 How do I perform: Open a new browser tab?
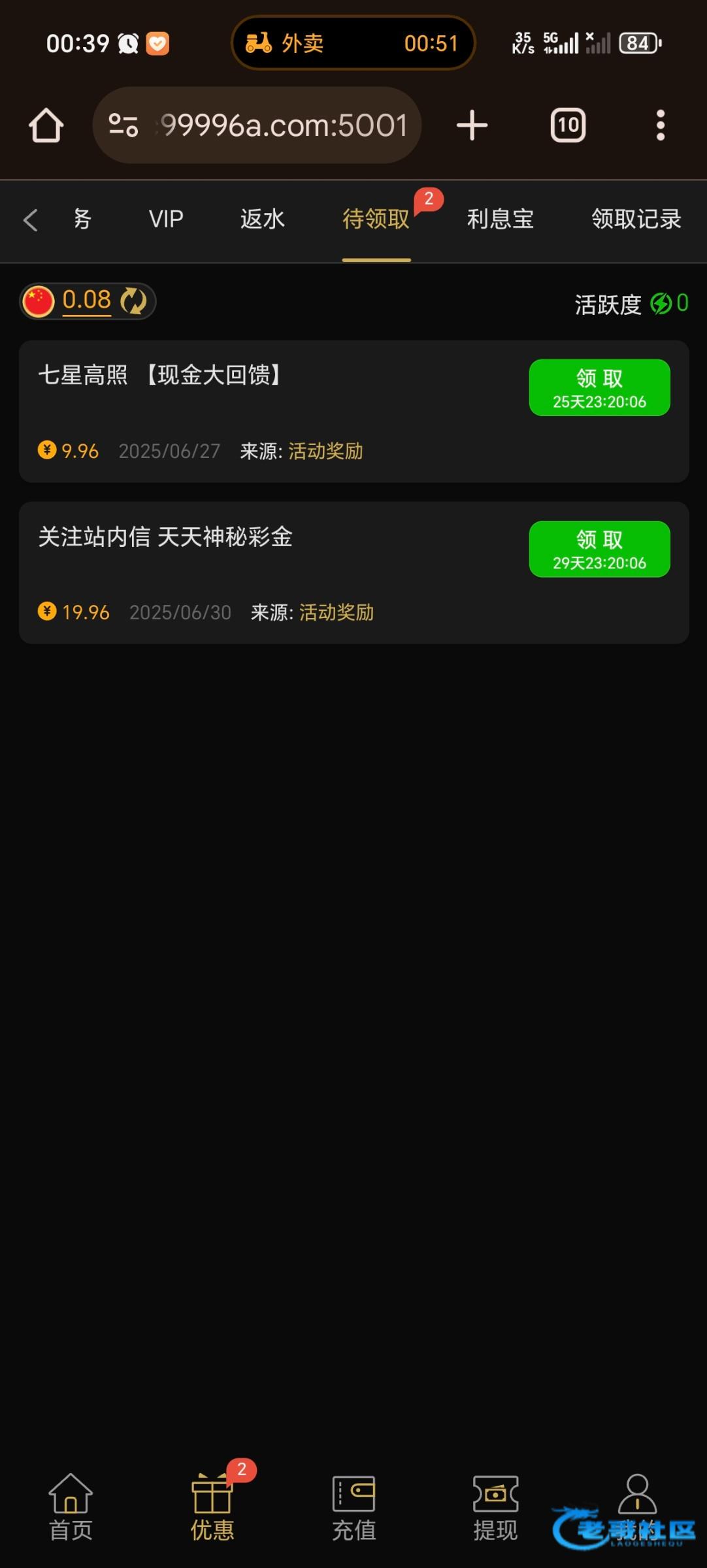(x=472, y=125)
